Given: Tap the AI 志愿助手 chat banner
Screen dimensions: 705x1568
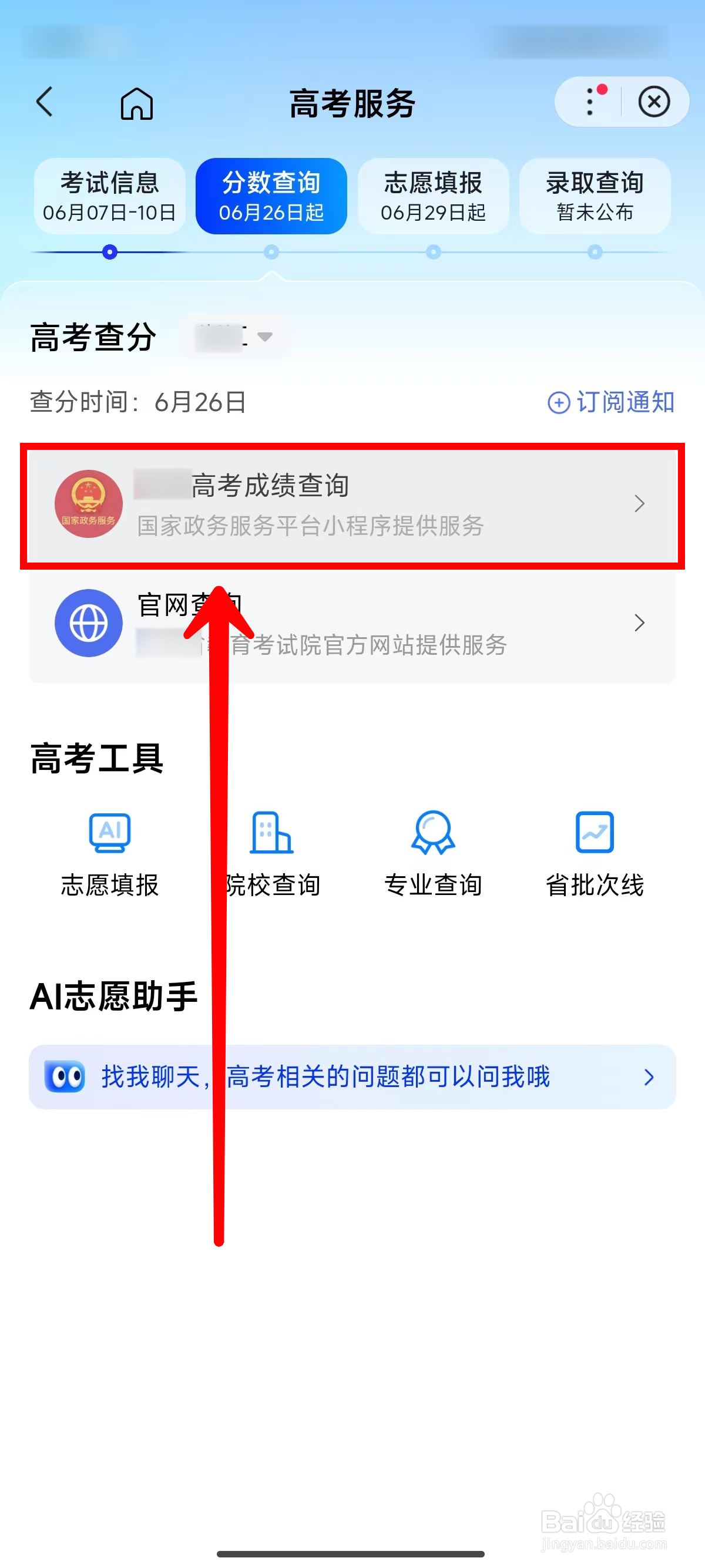Looking at the screenshot, I should pyautogui.click(x=352, y=1076).
